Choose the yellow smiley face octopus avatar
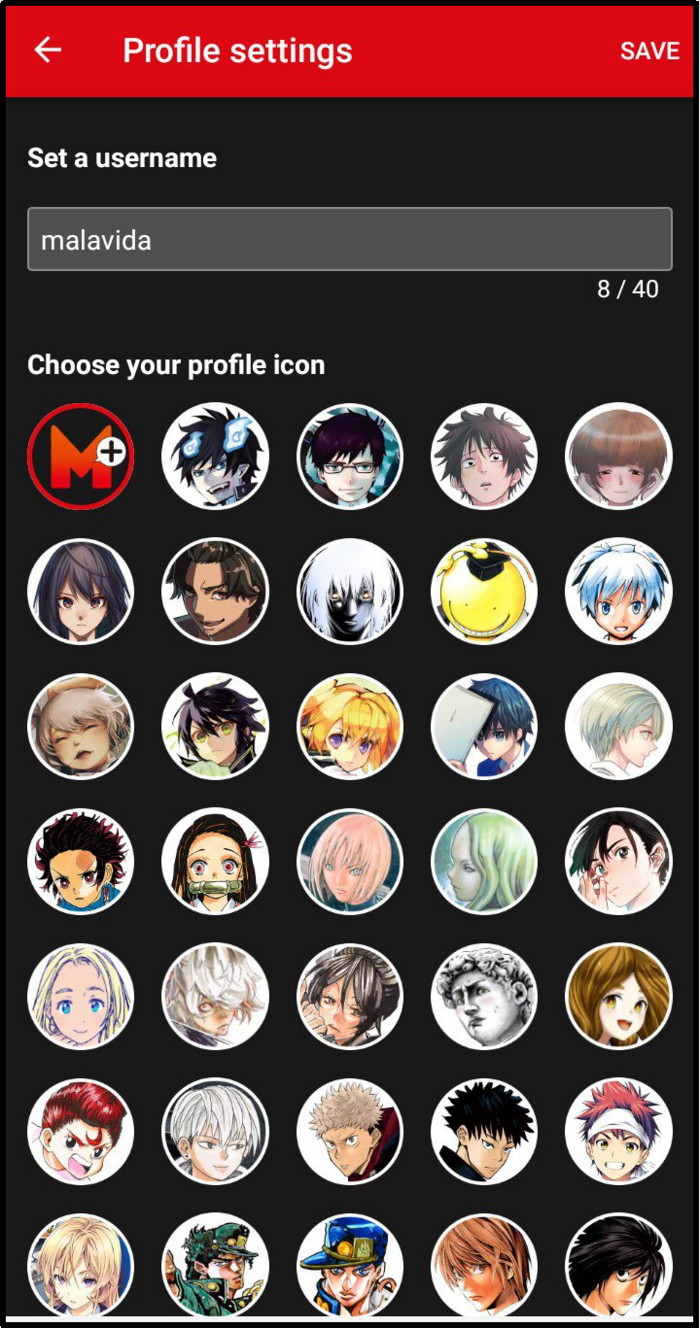This screenshot has height=1328, width=700. pos(484,591)
